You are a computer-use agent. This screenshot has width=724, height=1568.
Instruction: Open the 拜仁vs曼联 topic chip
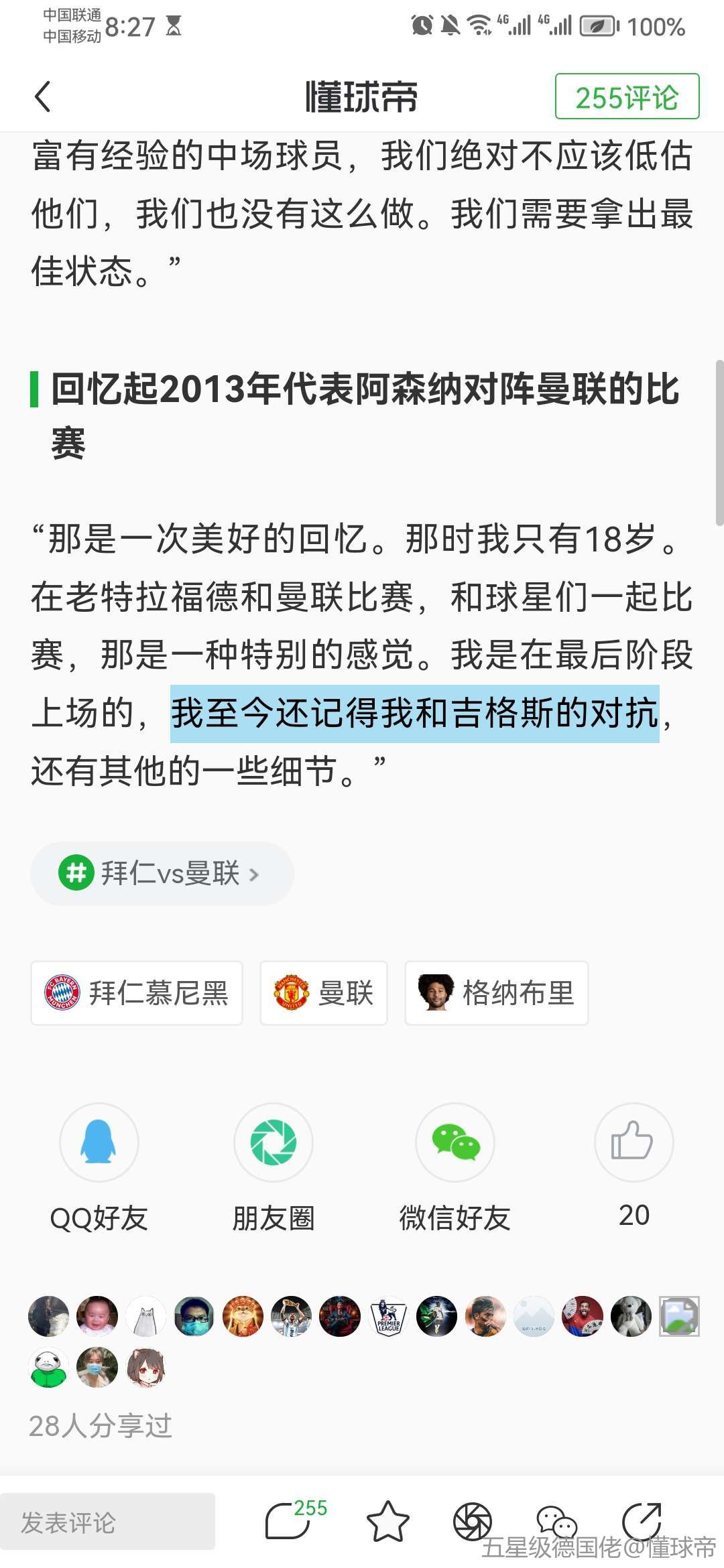pos(161,874)
